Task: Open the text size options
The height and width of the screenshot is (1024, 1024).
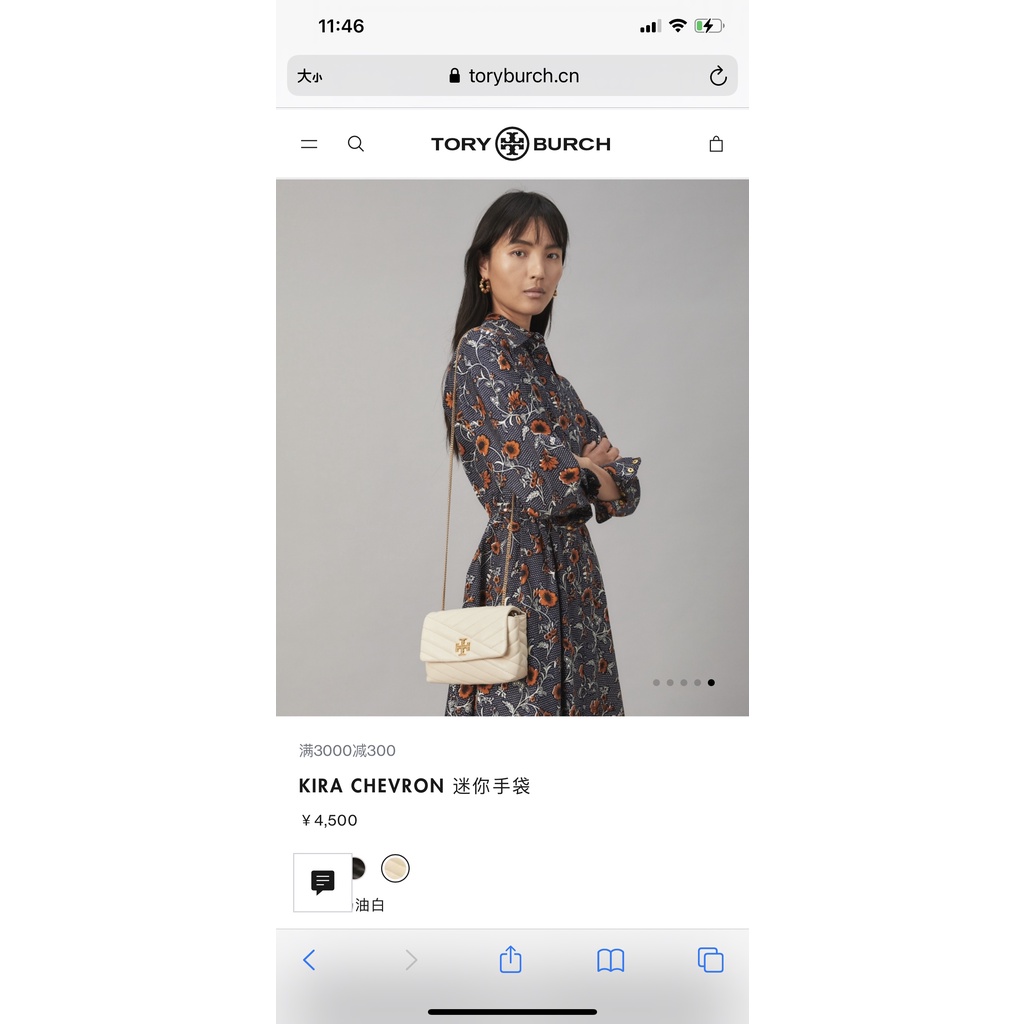Action: coord(310,76)
